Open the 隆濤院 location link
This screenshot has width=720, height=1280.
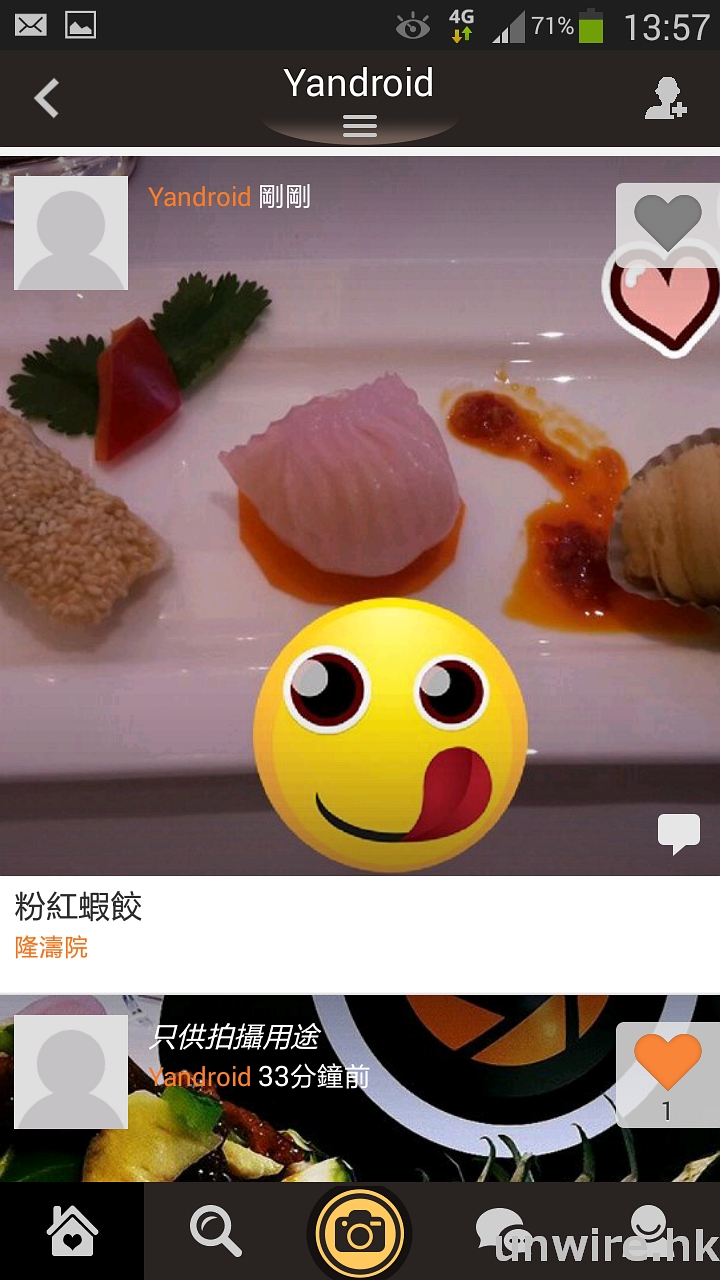52,946
